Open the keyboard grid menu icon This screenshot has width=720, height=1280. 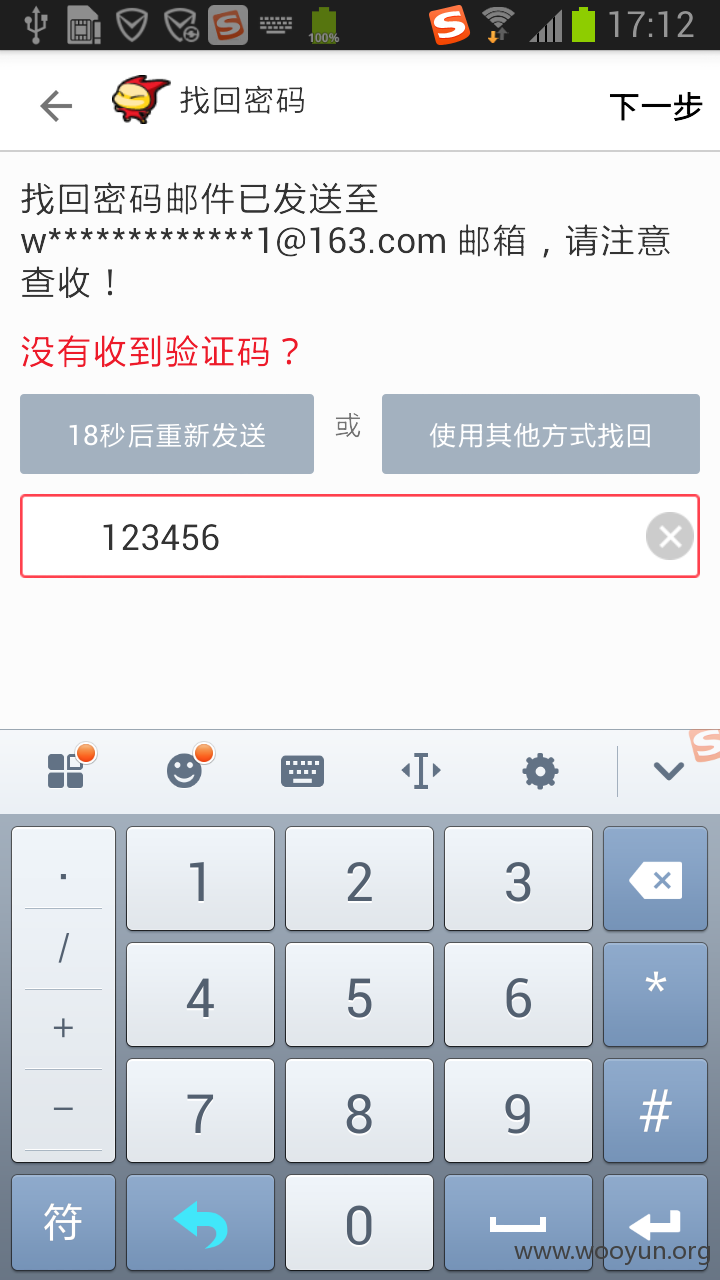coord(66,771)
